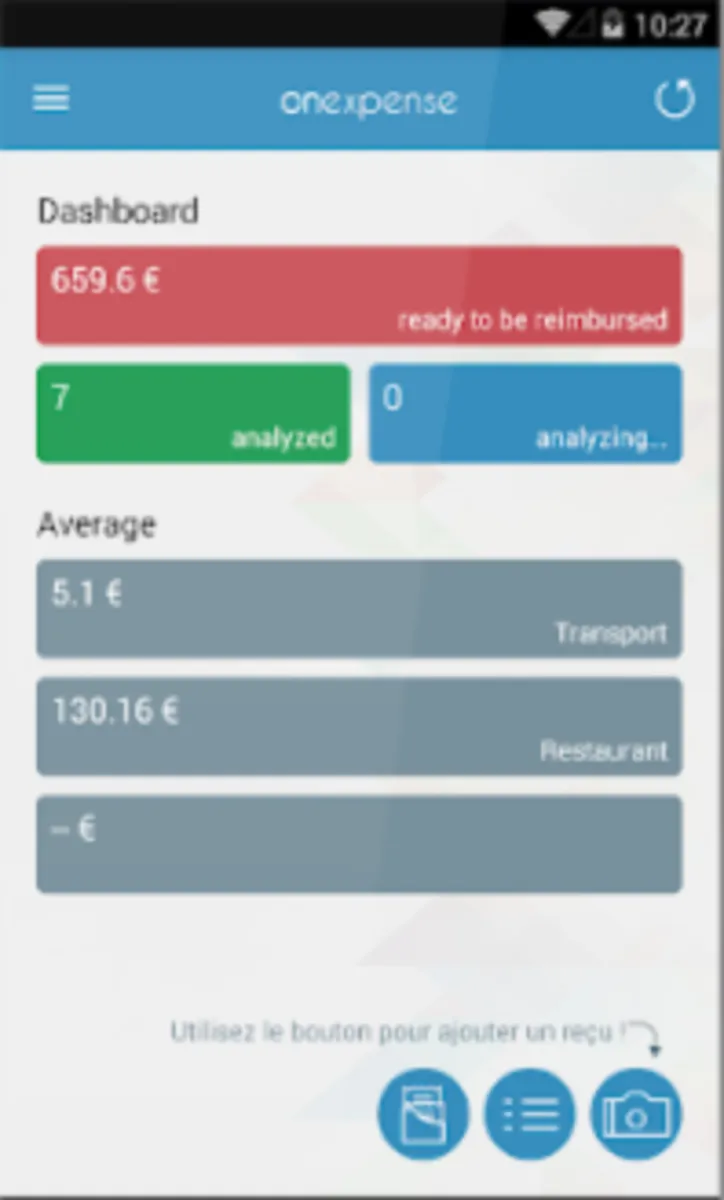View the 7 analyzed receipts

click(193, 413)
